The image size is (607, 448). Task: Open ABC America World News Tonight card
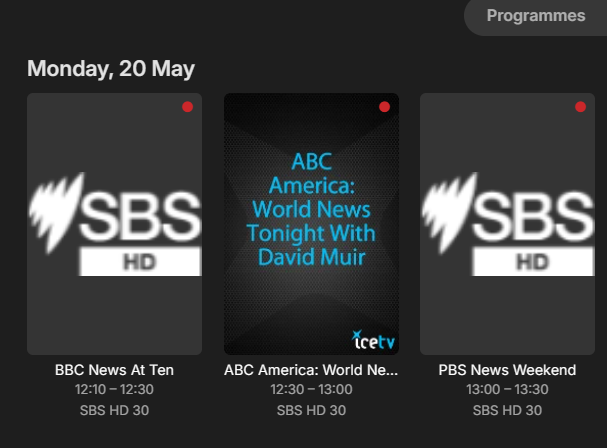point(311,224)
